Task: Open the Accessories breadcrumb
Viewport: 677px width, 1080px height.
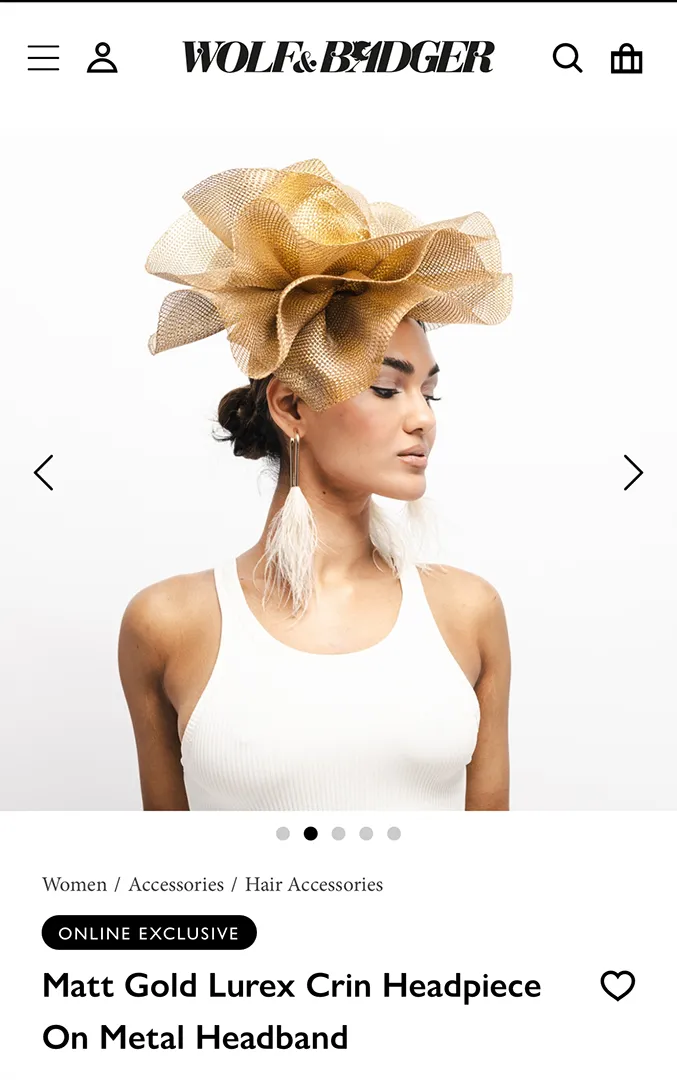Action: point(176,884)
